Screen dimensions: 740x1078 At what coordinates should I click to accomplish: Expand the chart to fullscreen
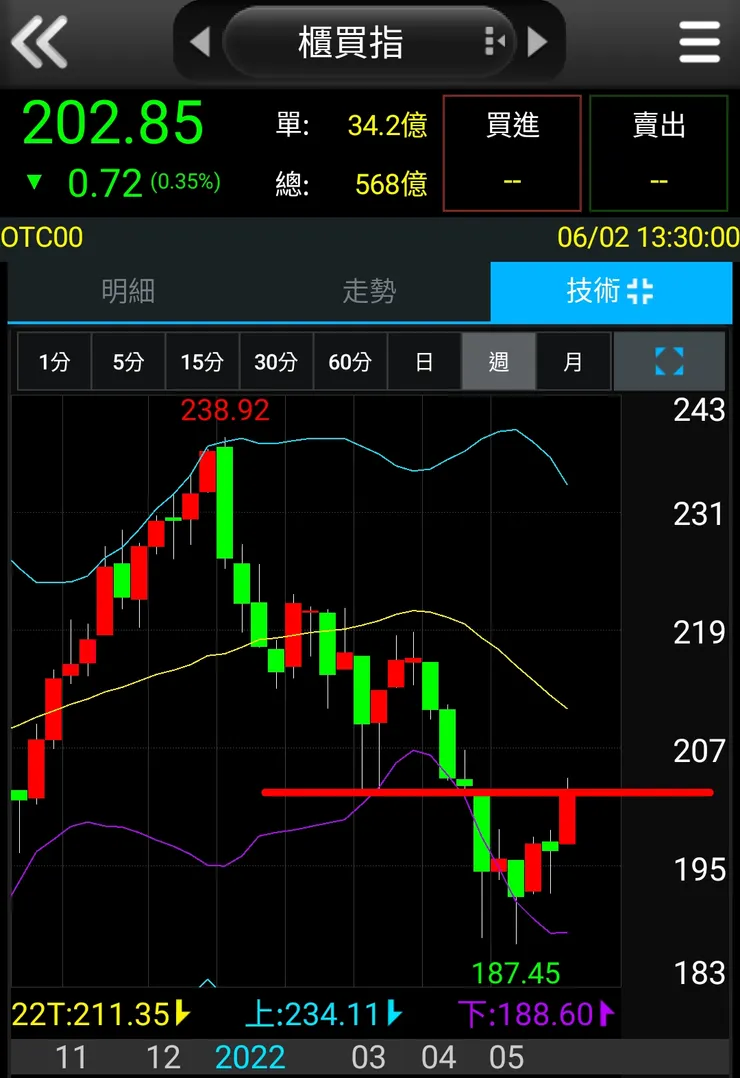669,361
